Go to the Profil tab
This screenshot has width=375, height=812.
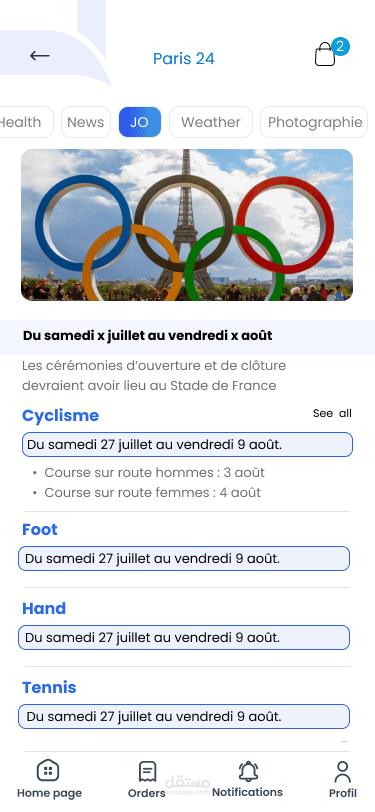pyautogui.click(x=342, y=779)
